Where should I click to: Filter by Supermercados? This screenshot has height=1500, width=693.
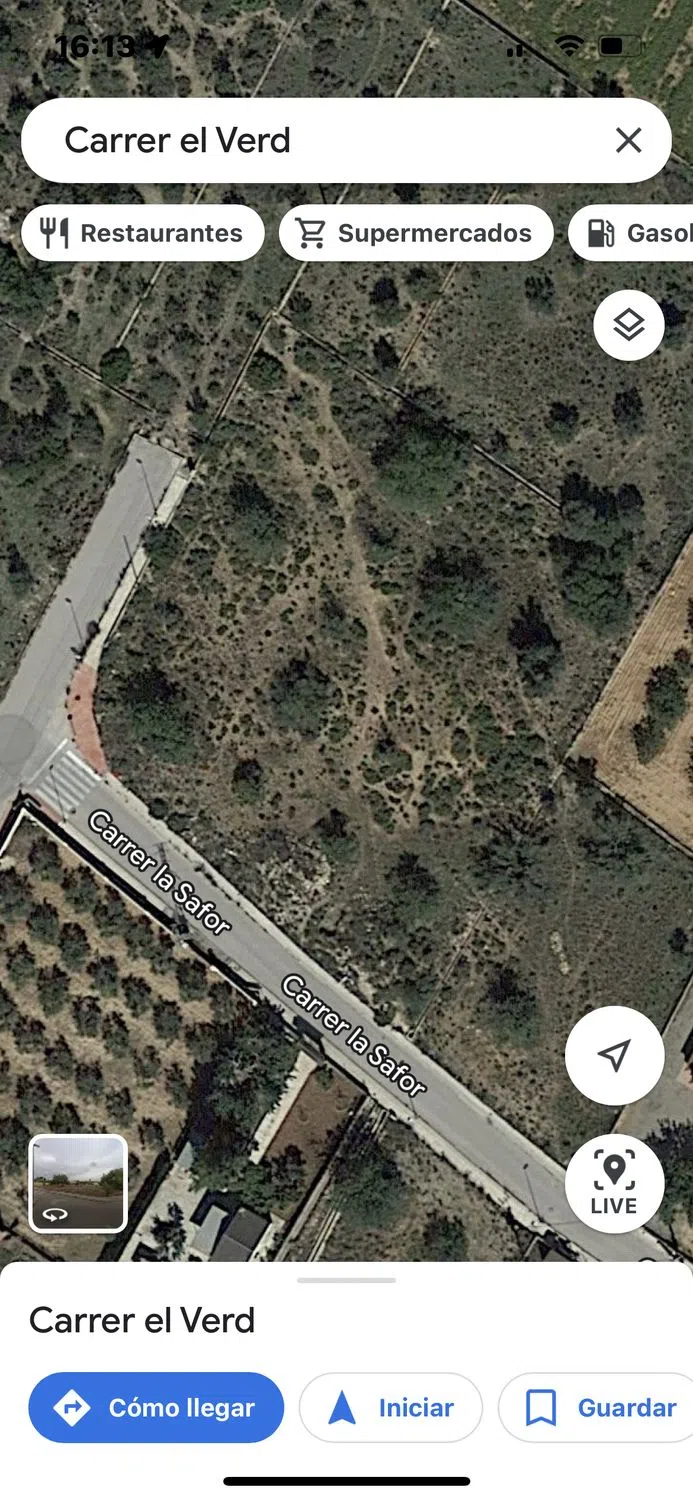click(x=416, y=233)
